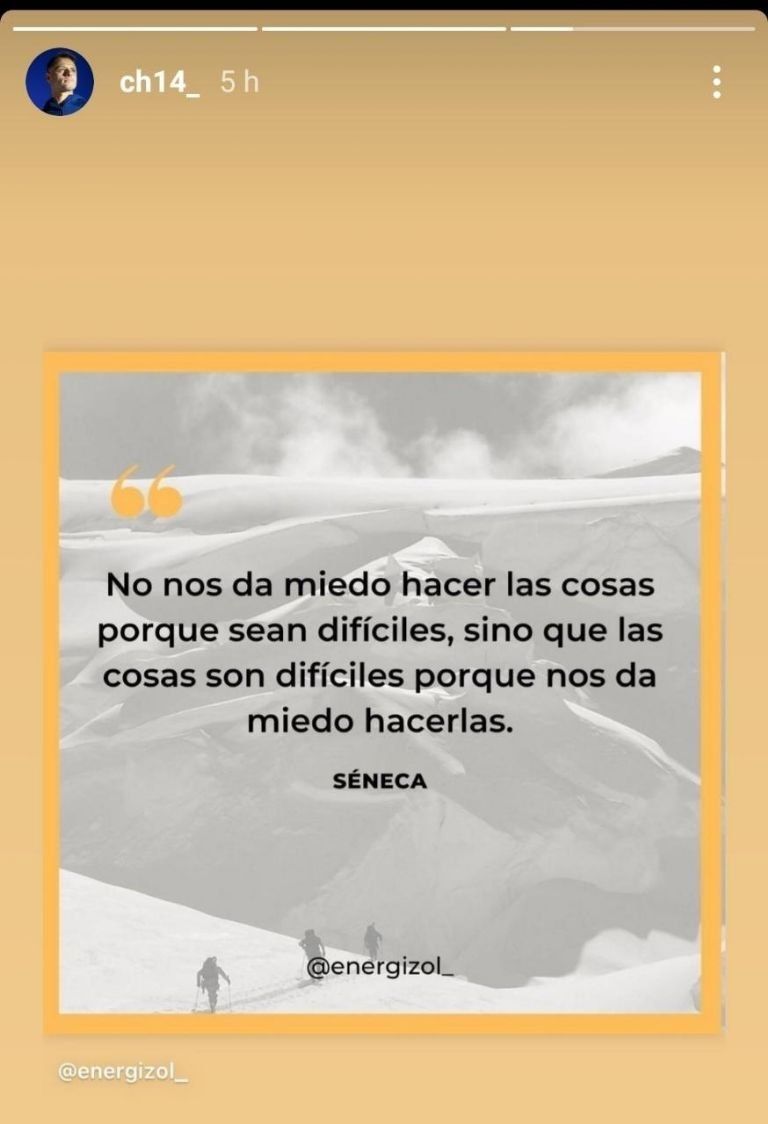This screenshot has width=768, height=1124.
Task: Open the story's three-dot options menu
Action: tap(716, 82)
